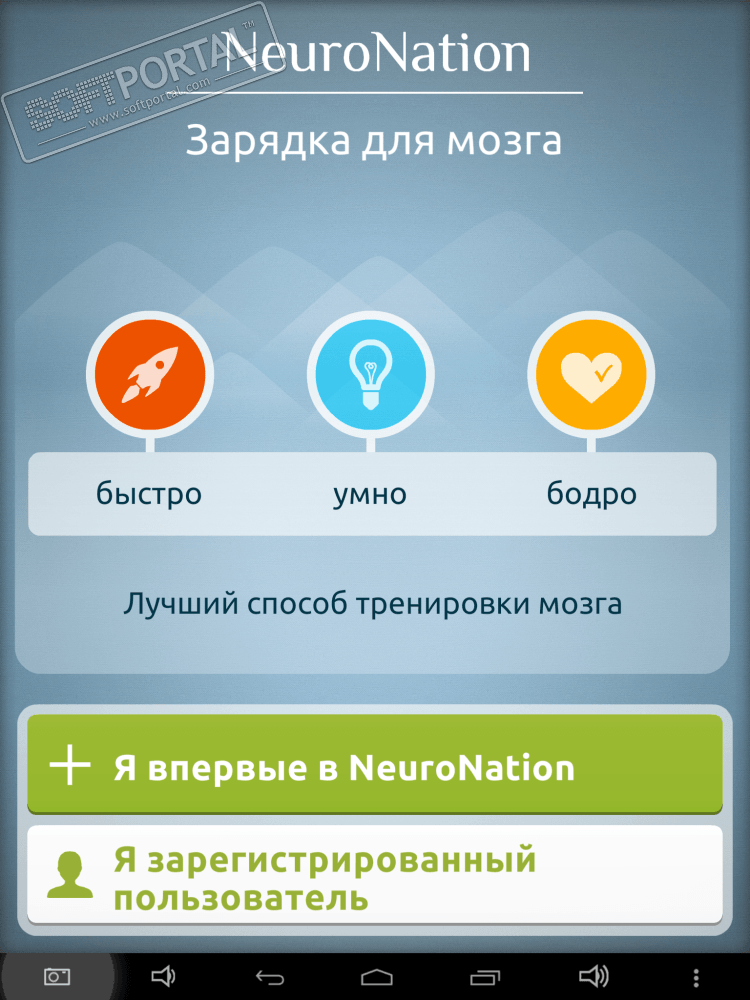Go back with the navigation bar arrow
The width and height of the screenshot is (750, 1000).
click(x=270, y=976)
